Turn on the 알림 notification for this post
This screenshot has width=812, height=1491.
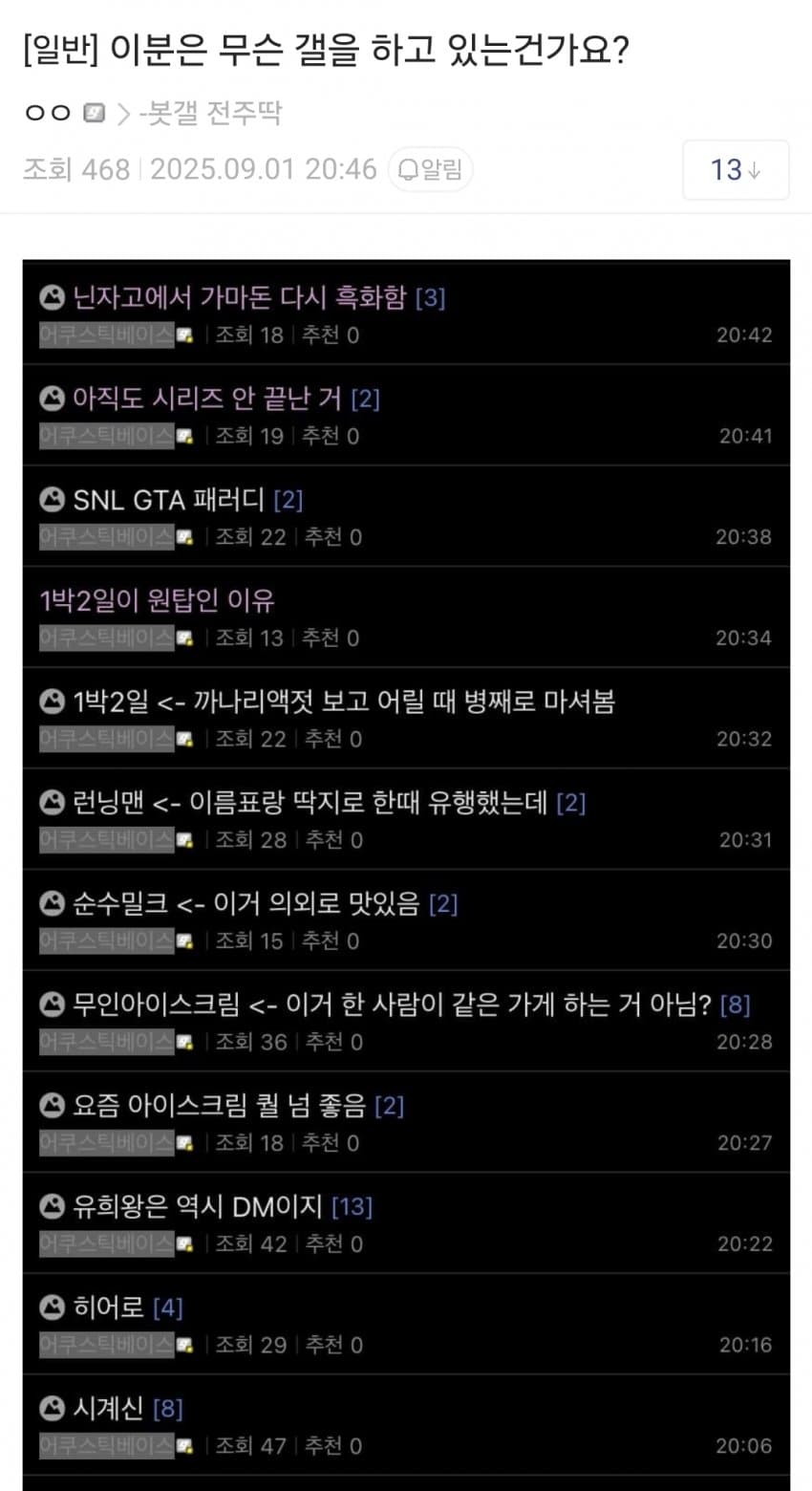click(430, 170)
